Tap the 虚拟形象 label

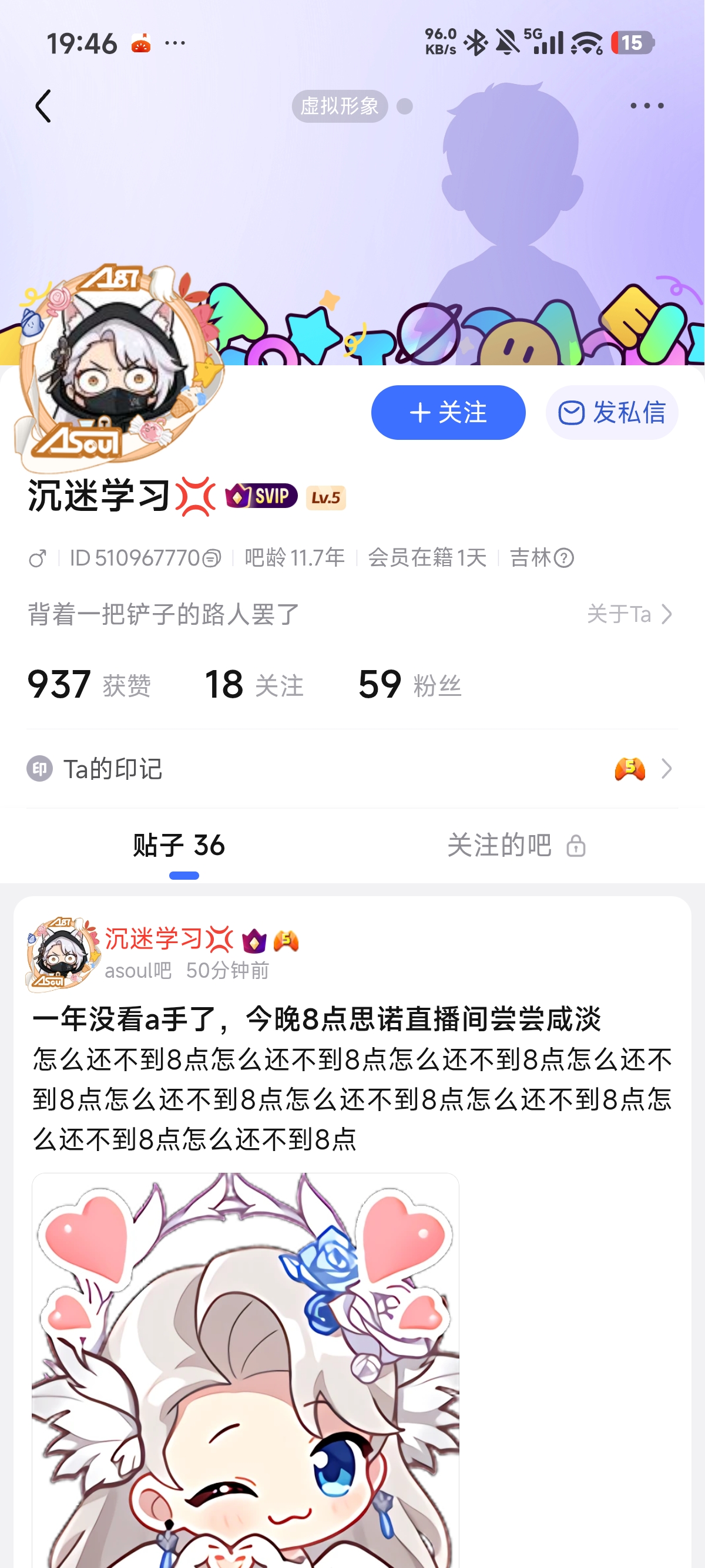point(340,106)
